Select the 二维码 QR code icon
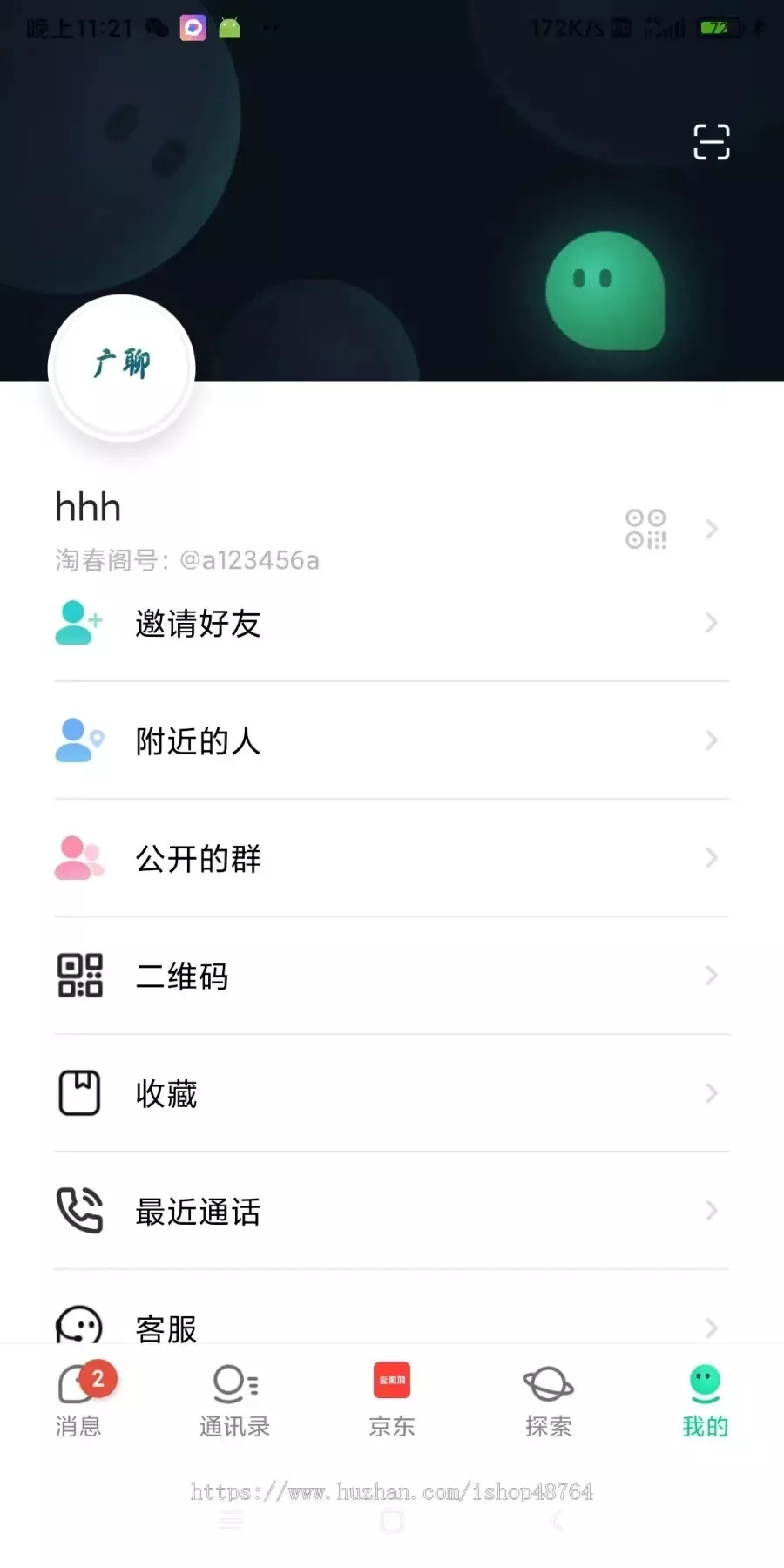This screenshot has width=784, height=1568. 80,977
